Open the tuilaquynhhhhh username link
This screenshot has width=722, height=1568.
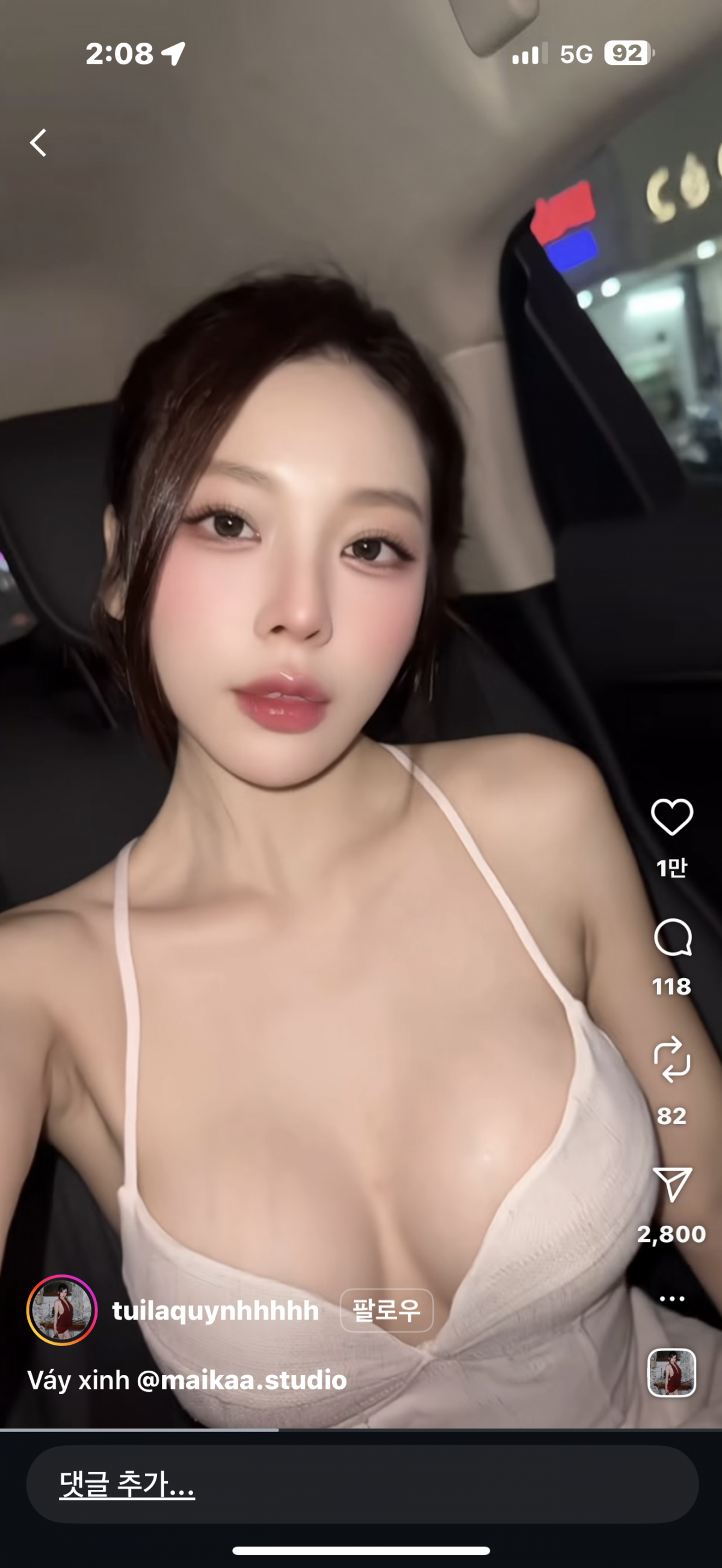coord(215,1311)
